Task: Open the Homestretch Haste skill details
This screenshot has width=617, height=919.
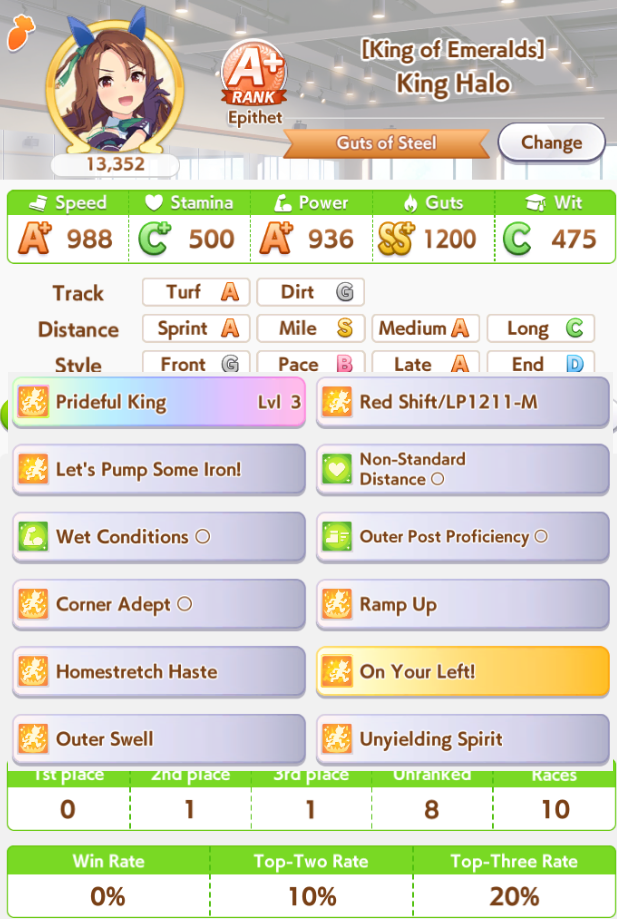Action: (158, 672)
